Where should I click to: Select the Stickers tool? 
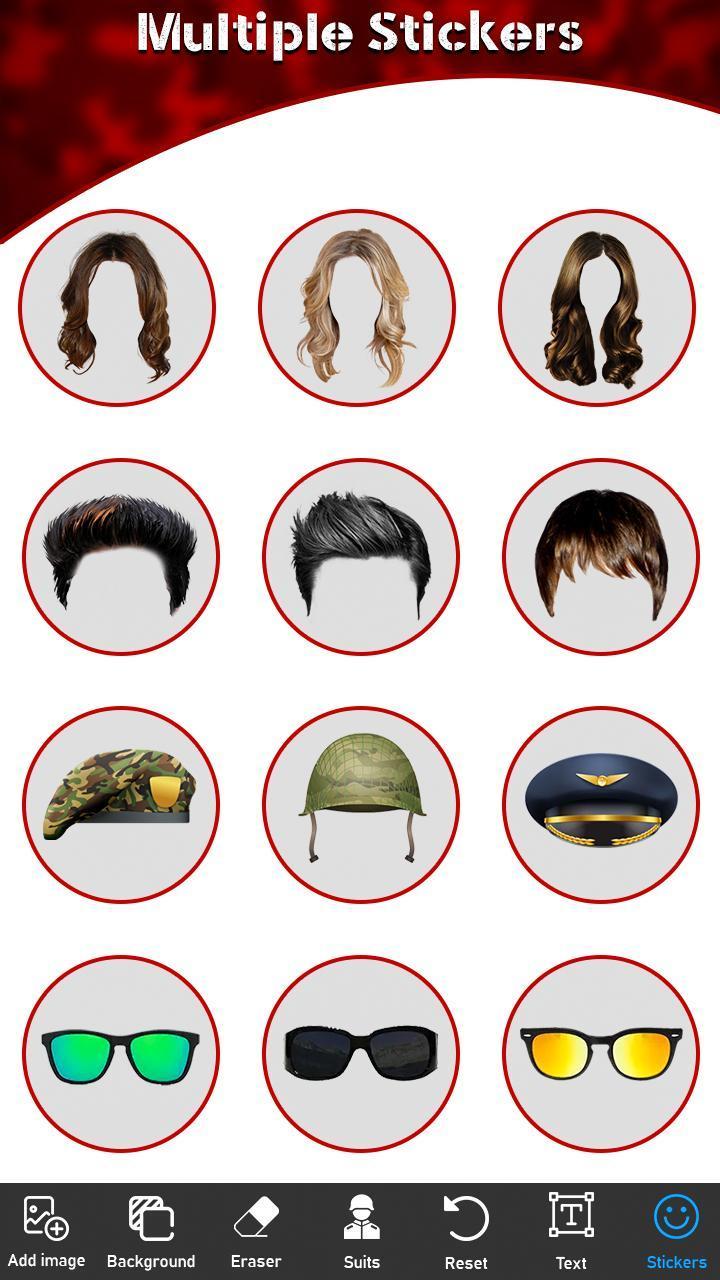tap(676, 1228)
